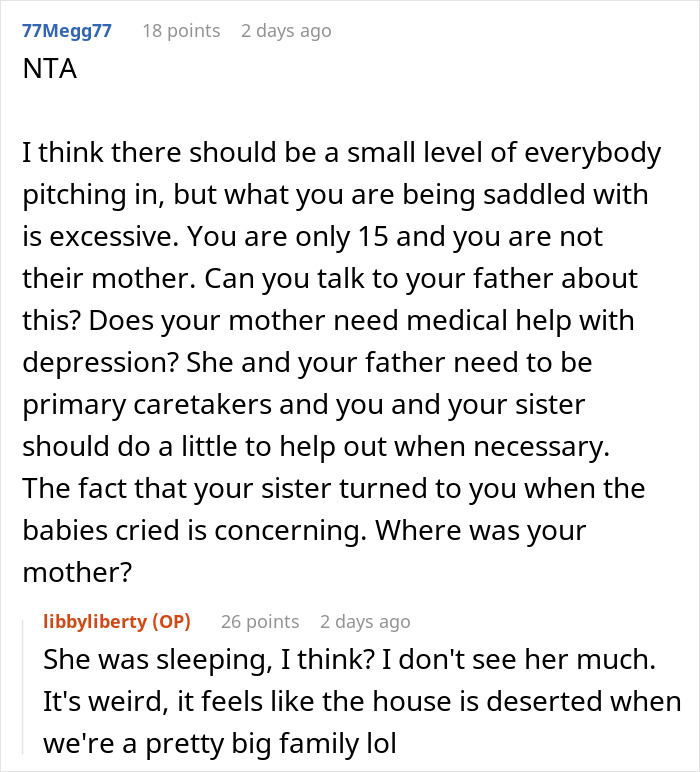Open libbyliberty (OP) profile
This screenshot has height=772, width=700.
(117, 621)
